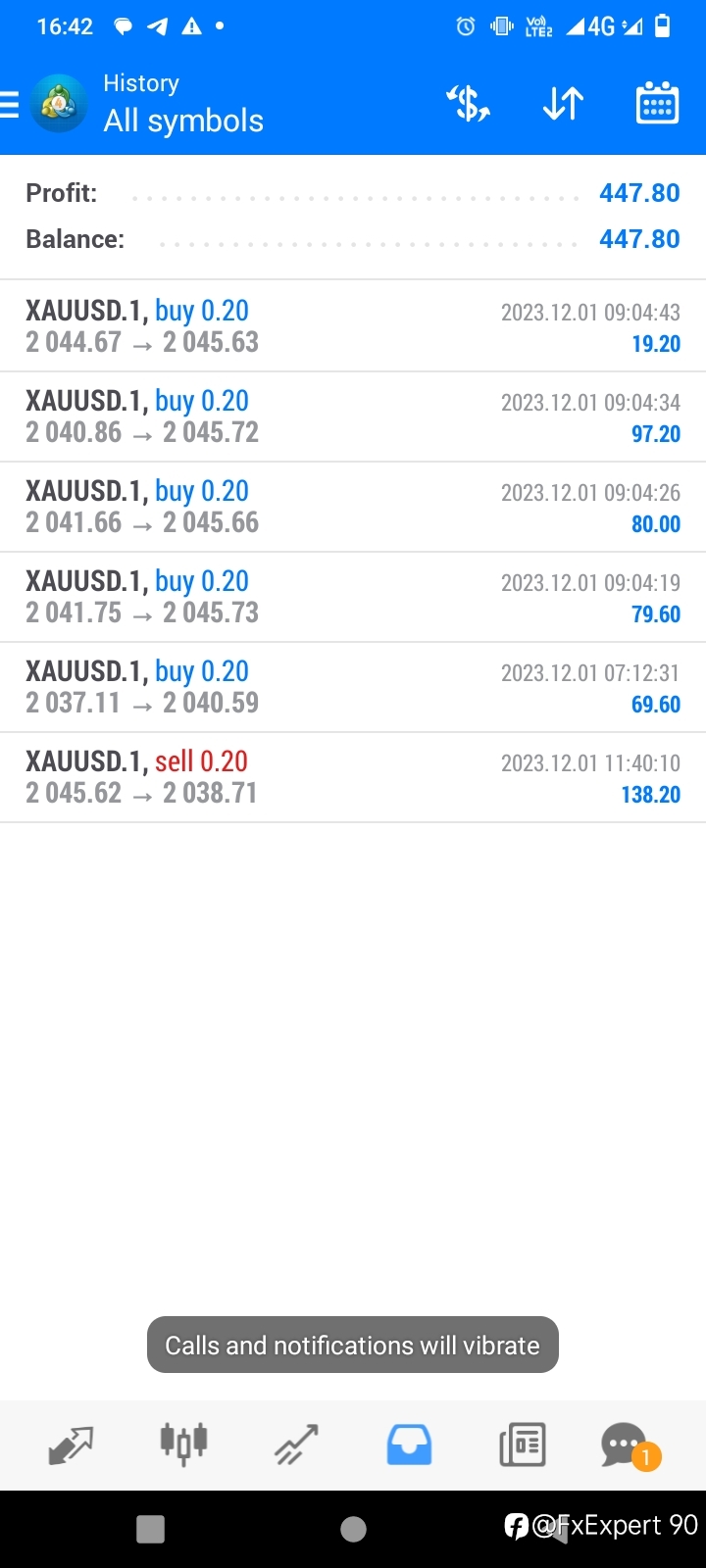
Task: Switch to the Chart candlestick tab
Action: point(183,1445)
